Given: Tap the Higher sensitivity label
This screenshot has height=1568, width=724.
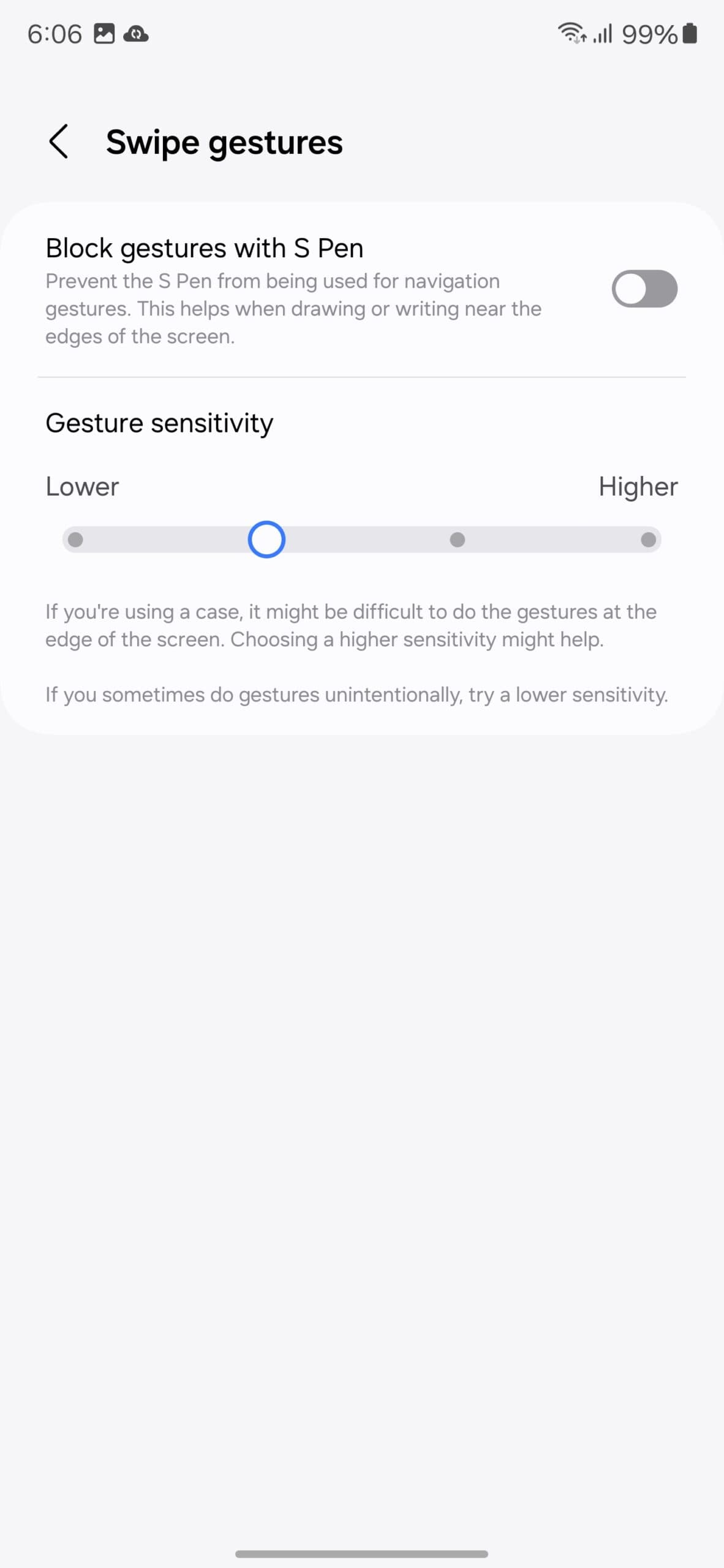Looking at the screenshot, I should coord(638,486).
